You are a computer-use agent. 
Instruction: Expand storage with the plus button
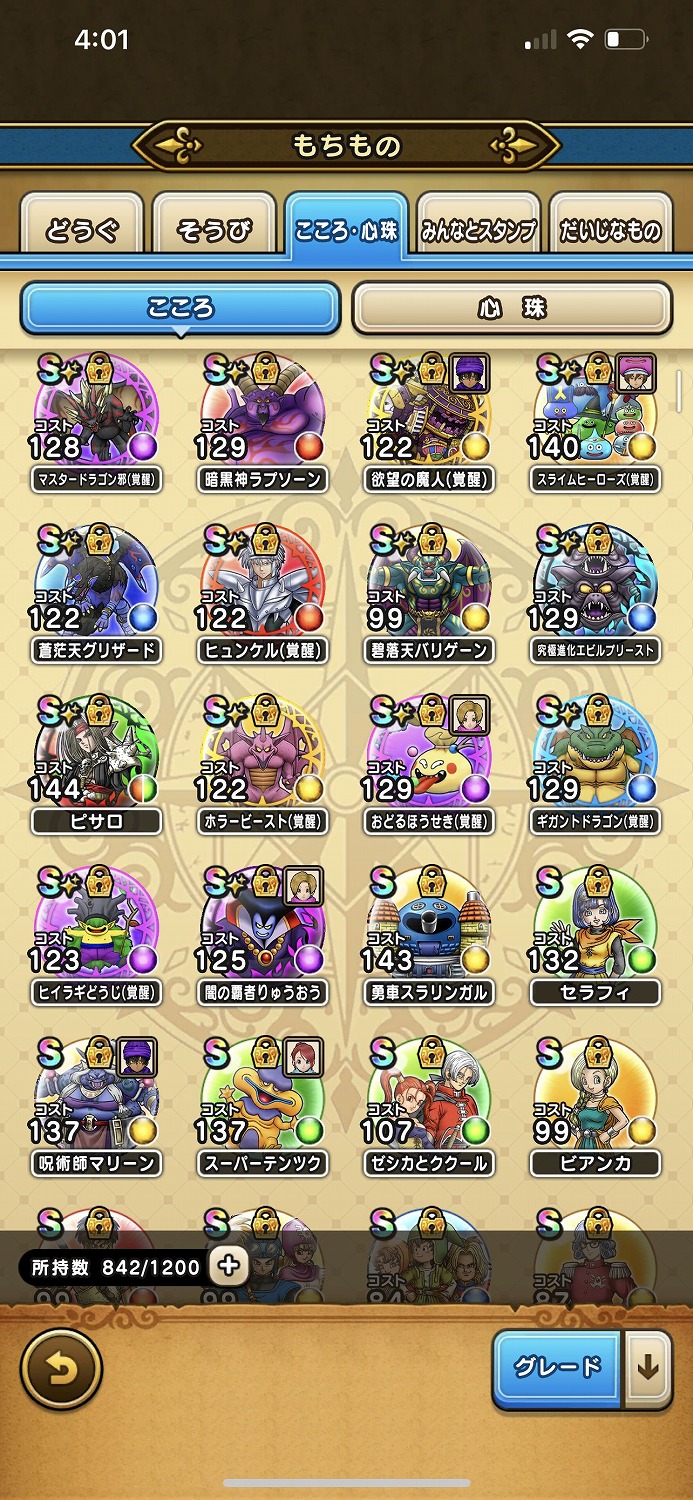pyautogui.click(x=229, y=1266)
